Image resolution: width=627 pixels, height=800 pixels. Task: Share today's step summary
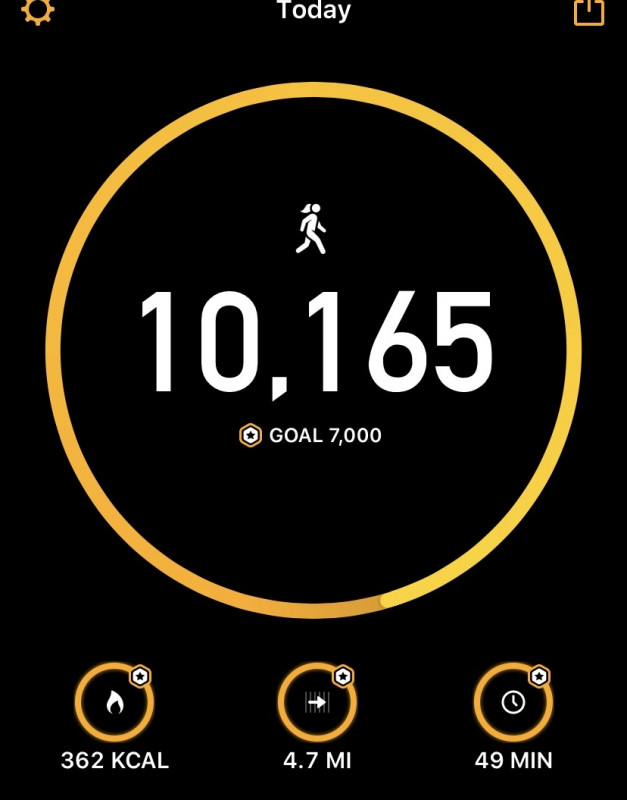coord(589,11)
